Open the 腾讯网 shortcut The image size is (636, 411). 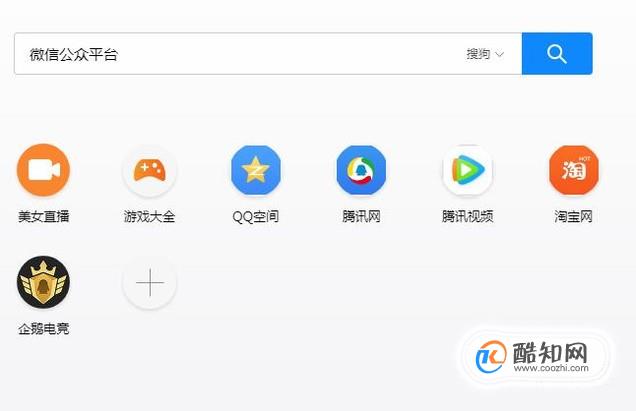pyautogui.click(x=361, y=171)
